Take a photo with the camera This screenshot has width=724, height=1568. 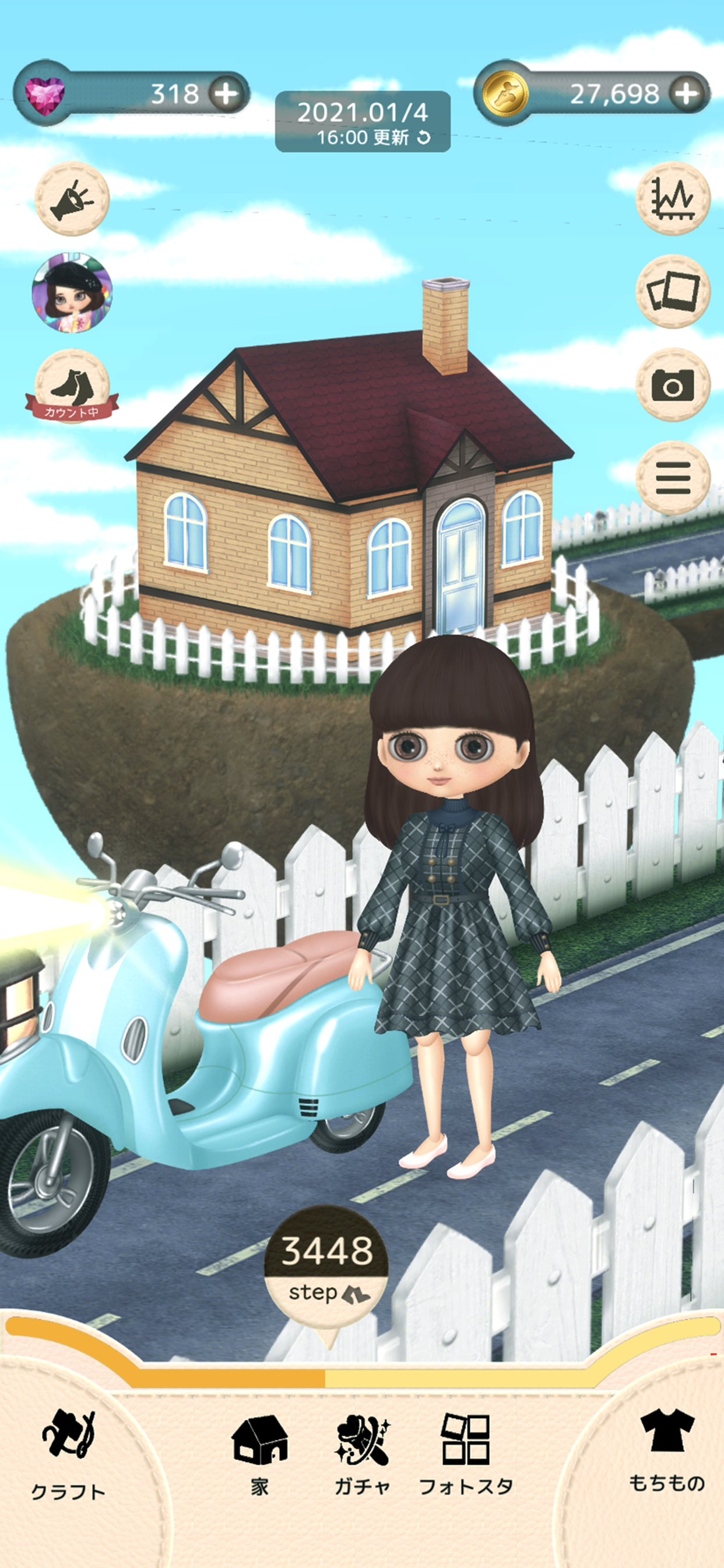(673, 384)
